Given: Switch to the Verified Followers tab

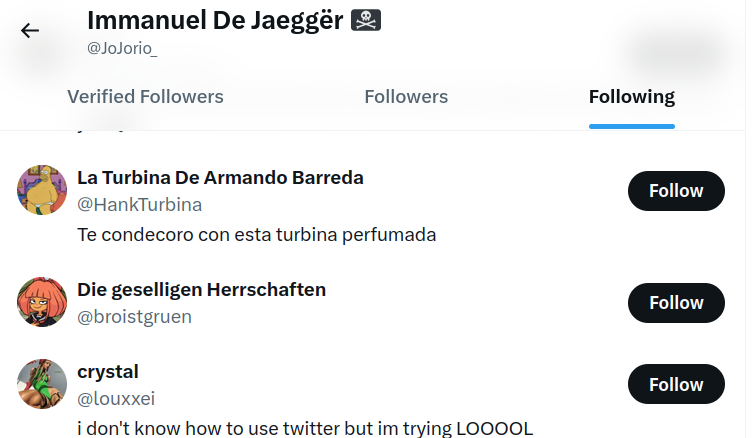Looking at the screenshot, I should coord(145,97).
